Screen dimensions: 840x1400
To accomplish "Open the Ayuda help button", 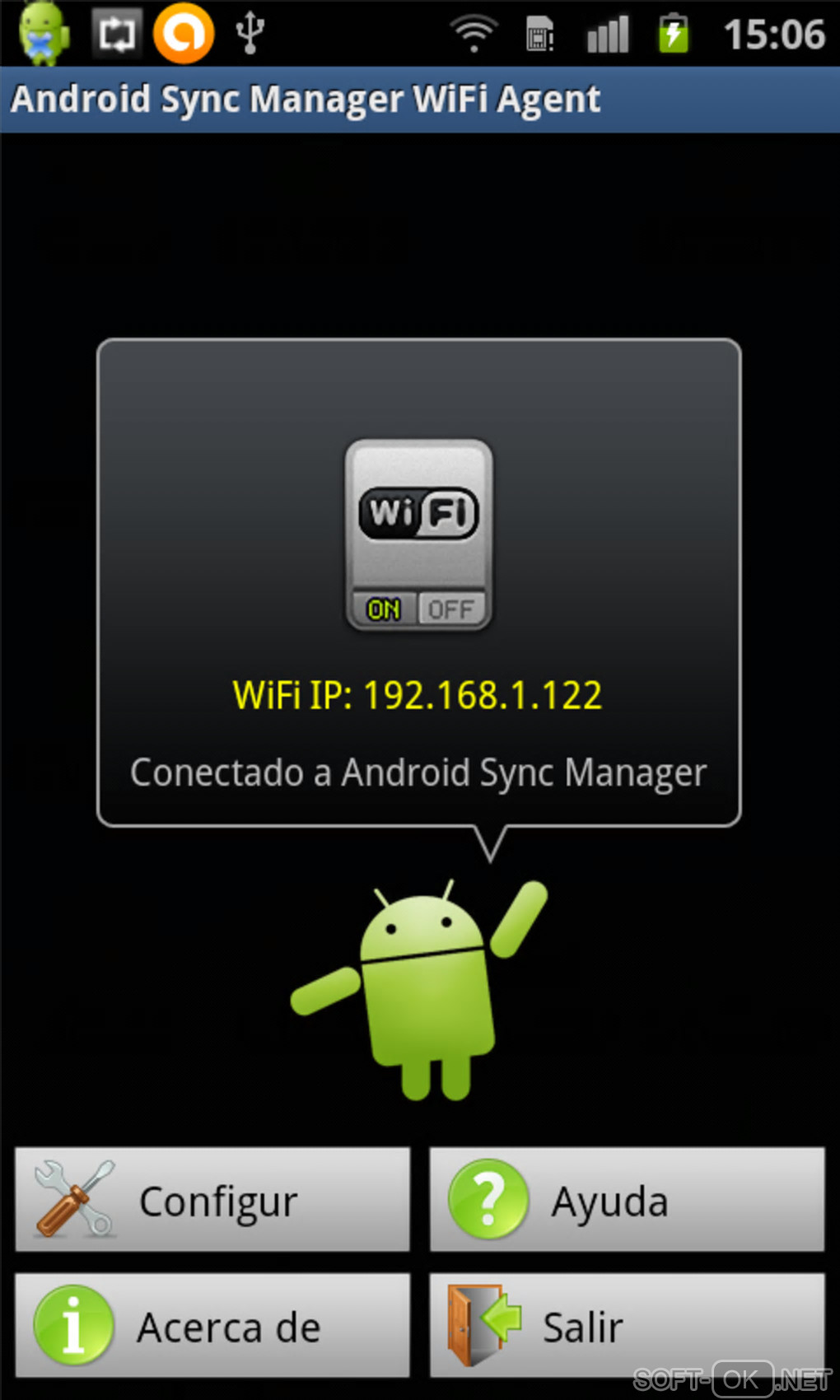I will click(627, 1199).
